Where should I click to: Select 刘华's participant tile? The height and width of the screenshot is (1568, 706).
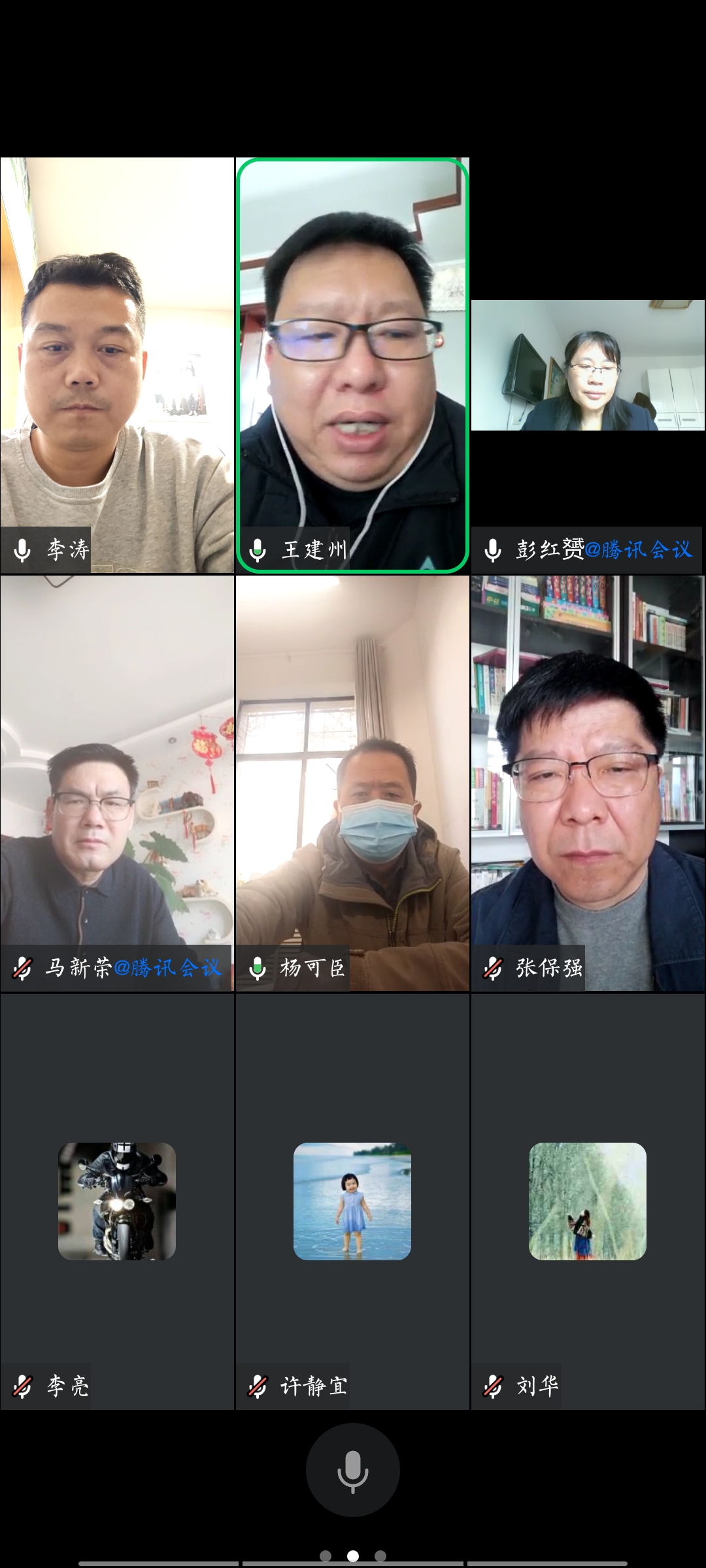588,1201
